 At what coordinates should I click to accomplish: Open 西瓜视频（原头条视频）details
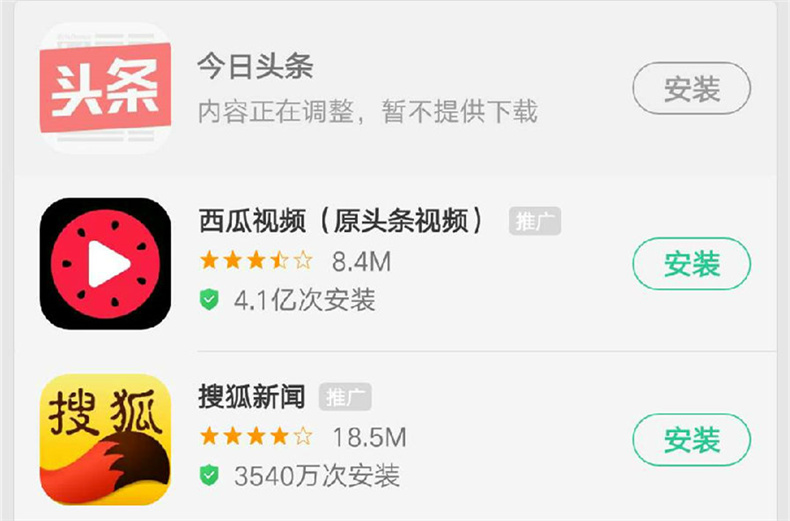343,220
